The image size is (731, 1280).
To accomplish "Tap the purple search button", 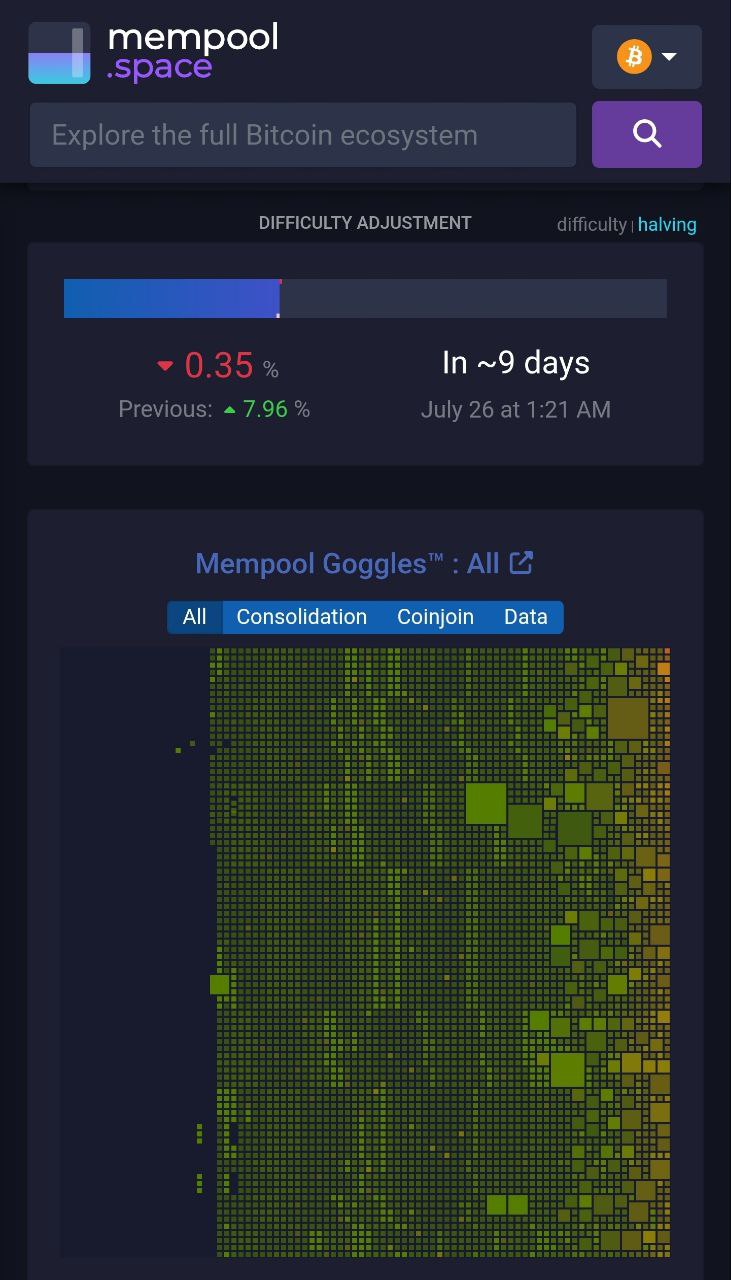I will (646, 134).
